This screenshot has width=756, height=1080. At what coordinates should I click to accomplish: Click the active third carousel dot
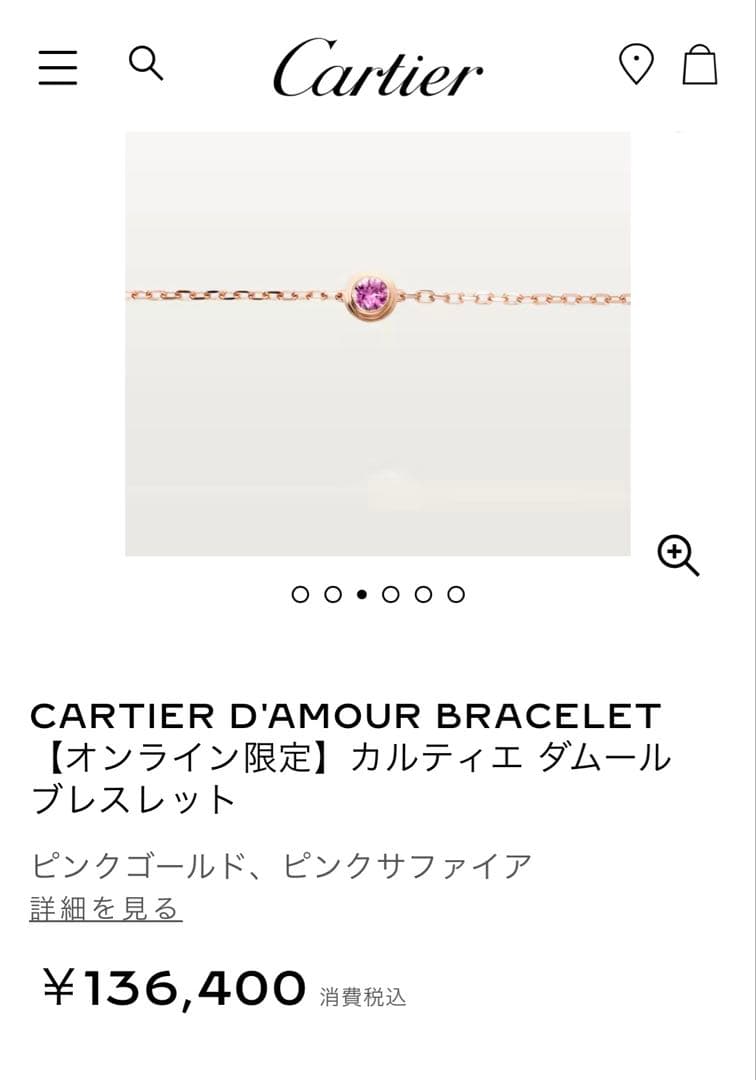(x=361, y=593)
